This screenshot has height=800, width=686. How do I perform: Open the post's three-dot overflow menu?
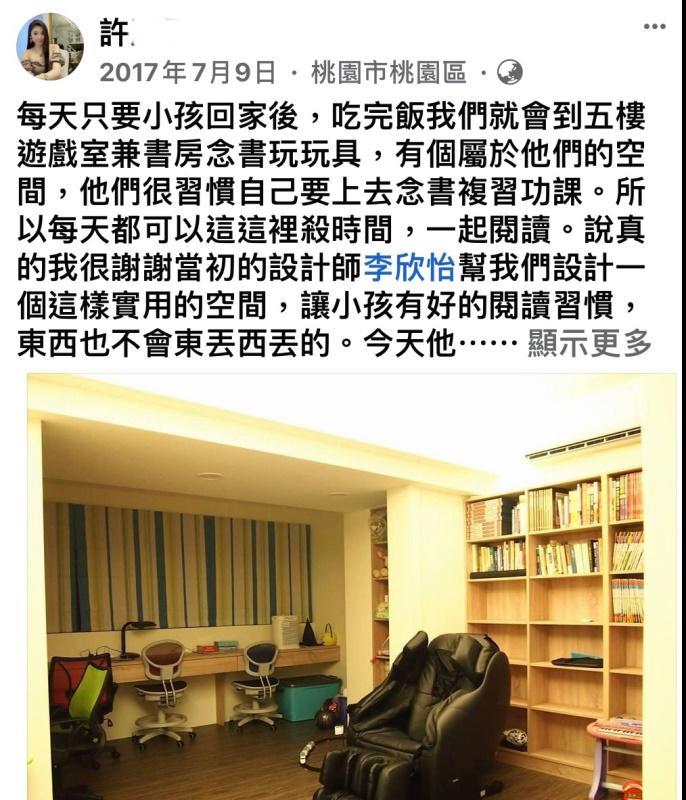coord(654,27)
